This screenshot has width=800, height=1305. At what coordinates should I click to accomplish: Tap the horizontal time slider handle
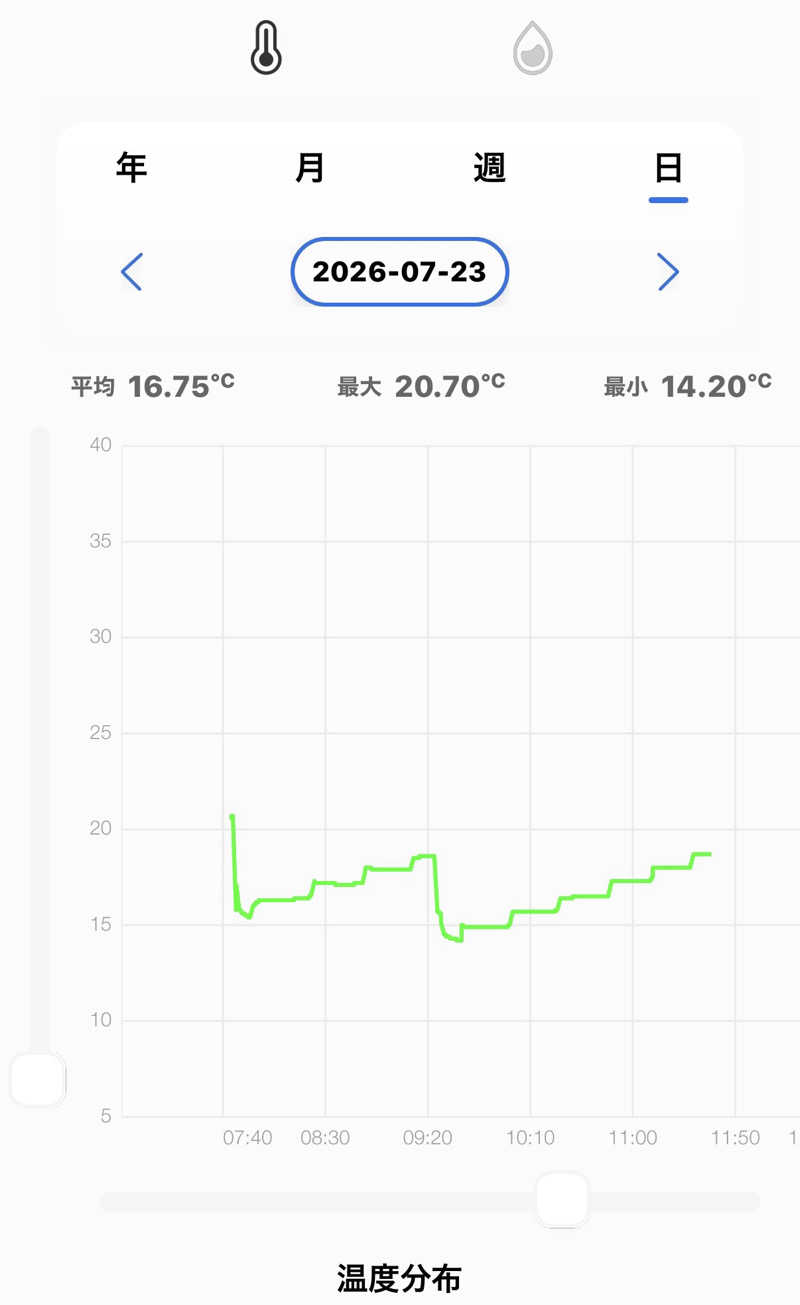tap(562, 1200)
